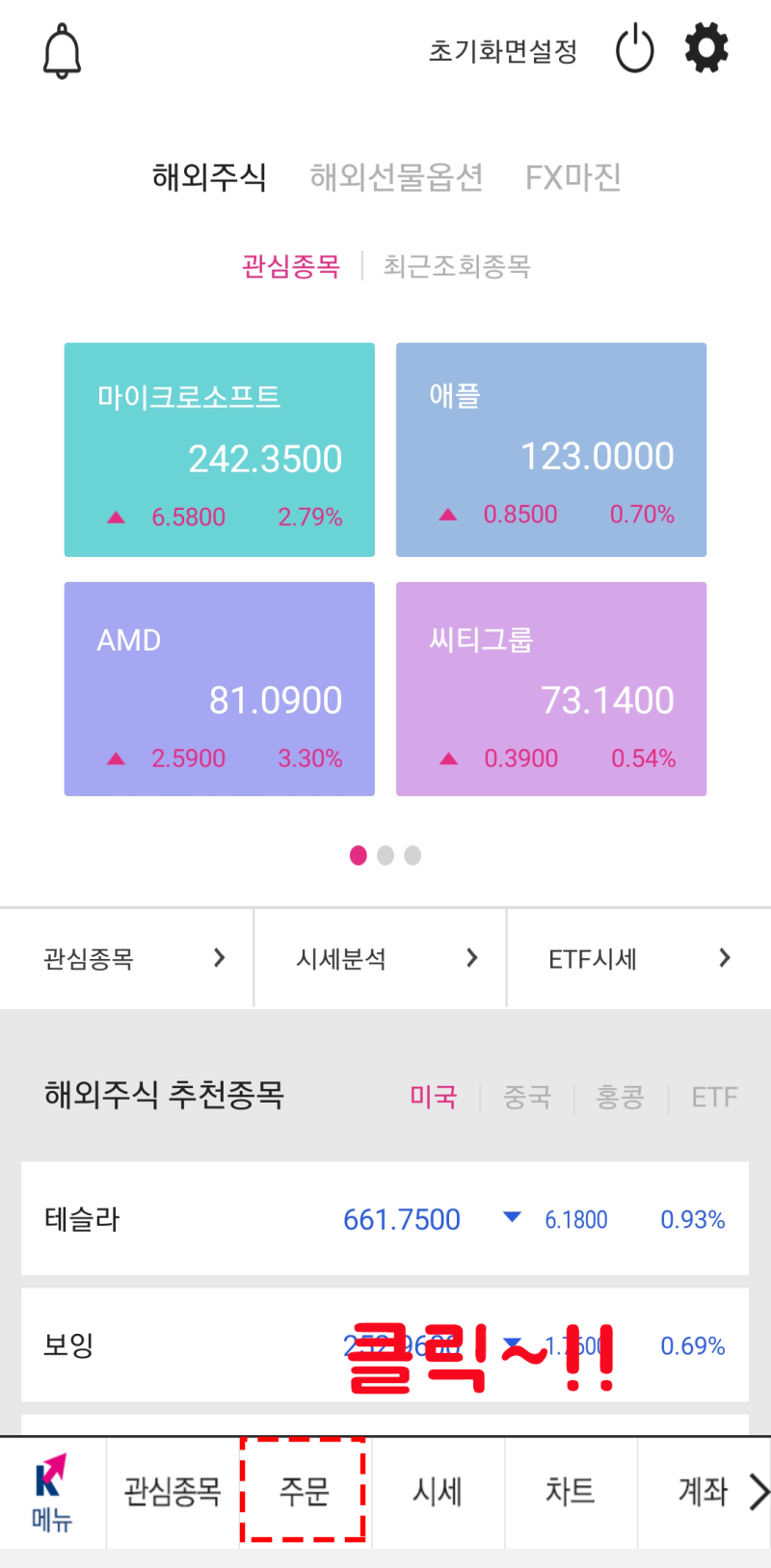Open the 차트 chart icon in bottom bar
The image size is (771, 1568).
coord(571,1490)
